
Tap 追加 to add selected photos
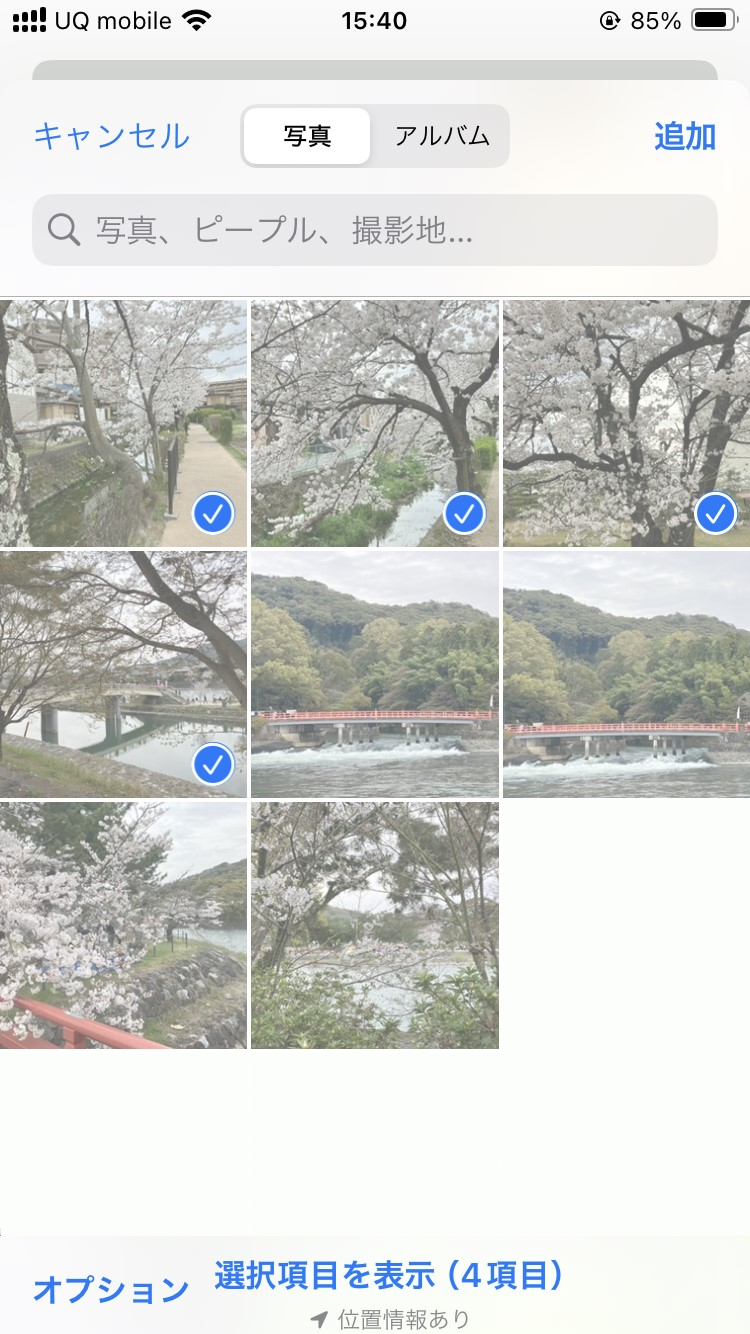pyautogui.click(x=685, y=136)
